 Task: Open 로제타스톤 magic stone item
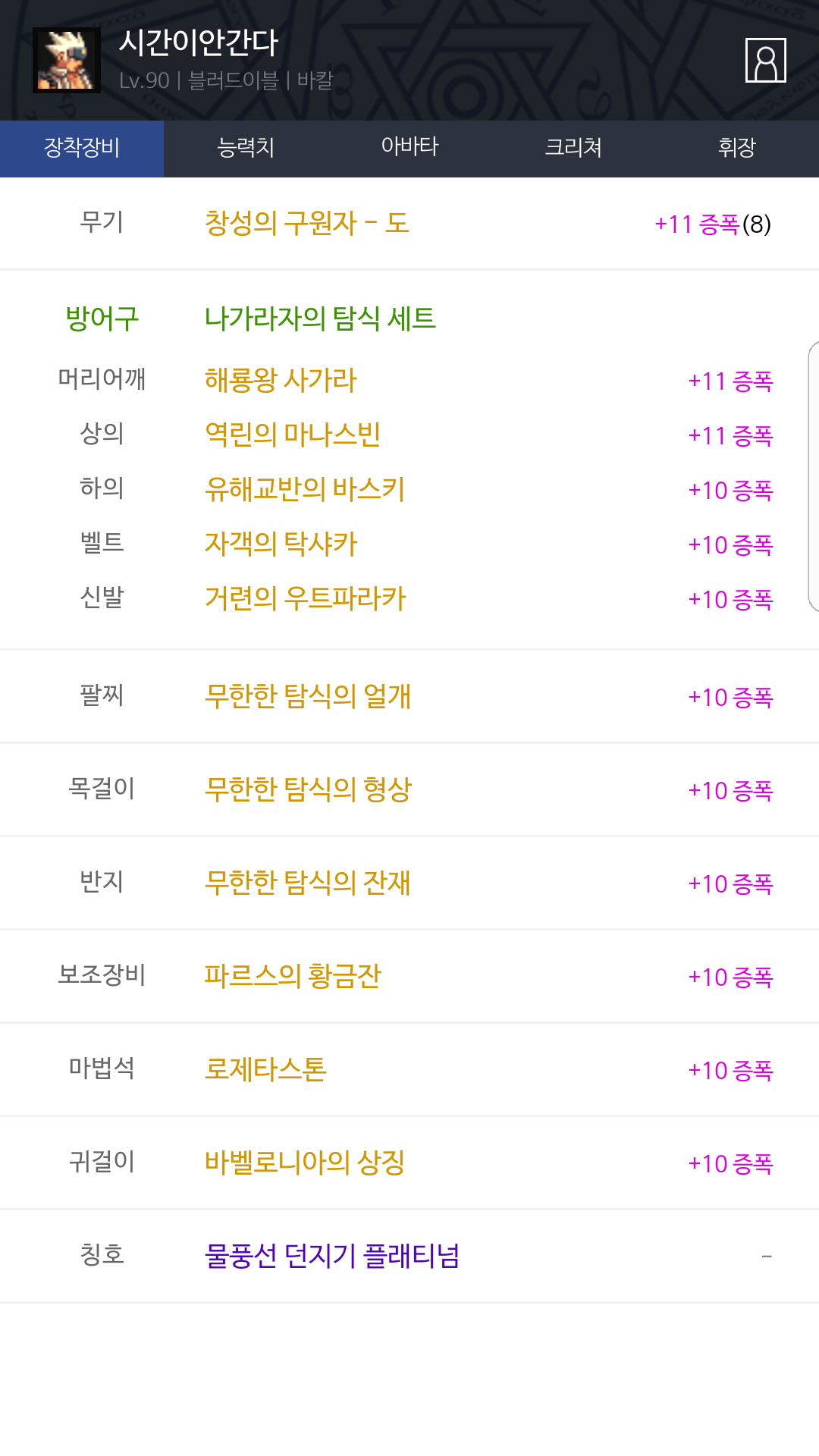[x=265, y=1069]
